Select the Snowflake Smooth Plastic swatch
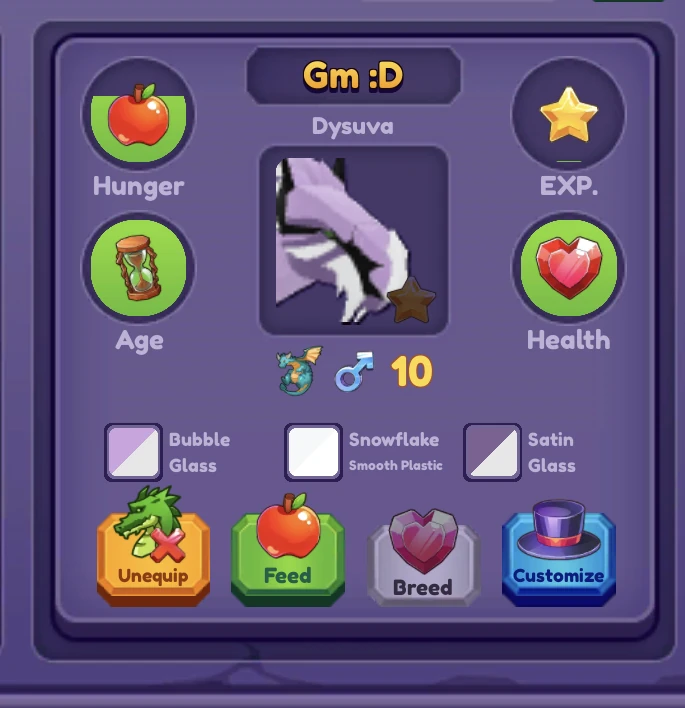685x708 pixels. coord(313,452)
